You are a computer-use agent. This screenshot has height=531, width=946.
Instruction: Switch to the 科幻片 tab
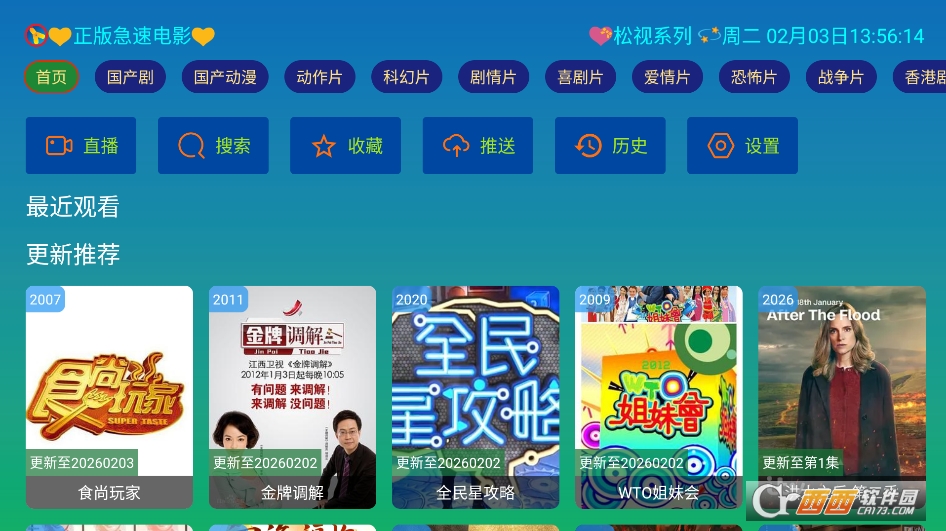(406, 77)
